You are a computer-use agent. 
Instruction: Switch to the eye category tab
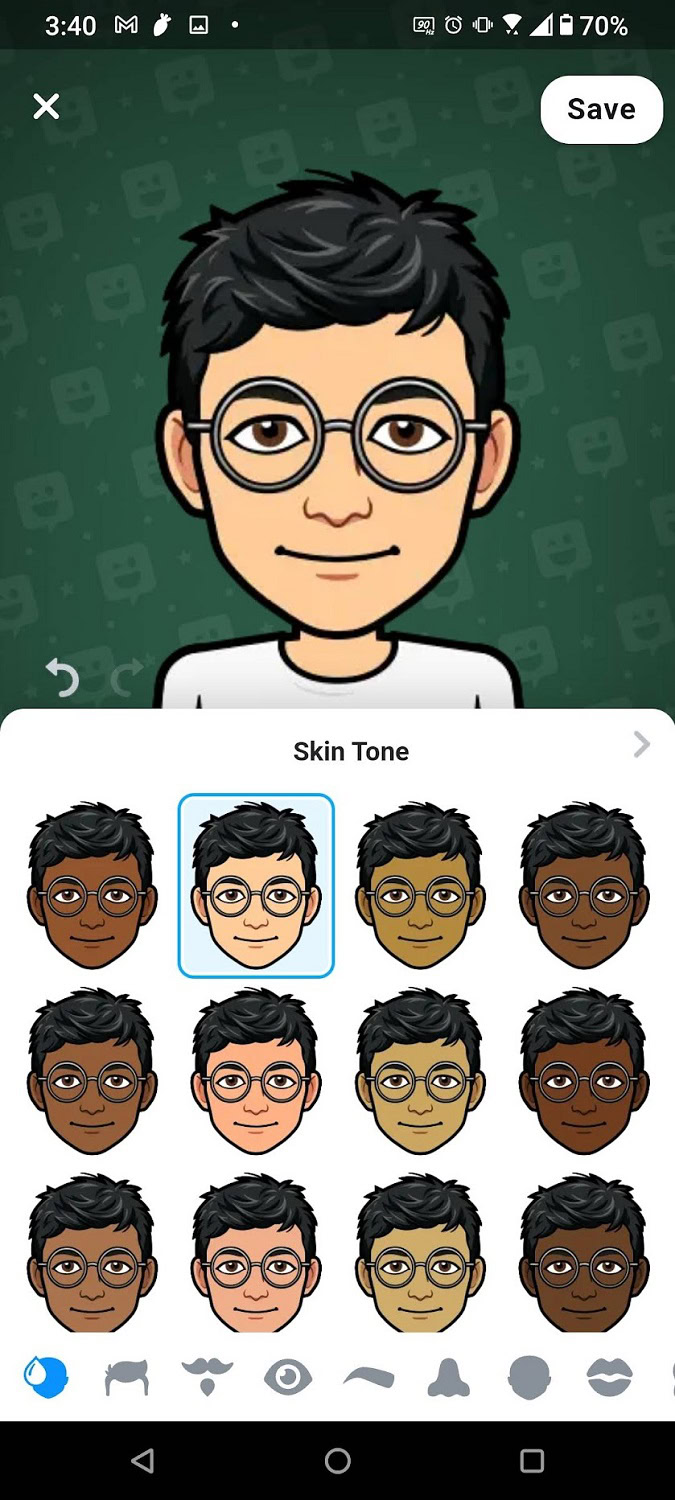click(287, 1378)
